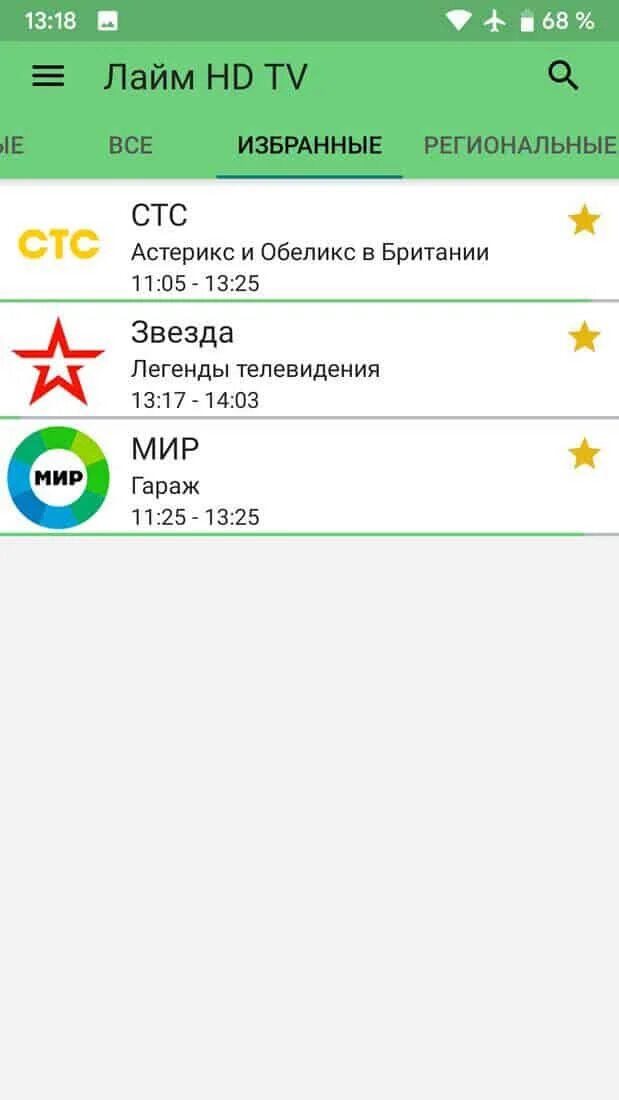619x1100 pixels.
Task: Switch to the ВСЕ tab
Action: click(x=130, y=146)
